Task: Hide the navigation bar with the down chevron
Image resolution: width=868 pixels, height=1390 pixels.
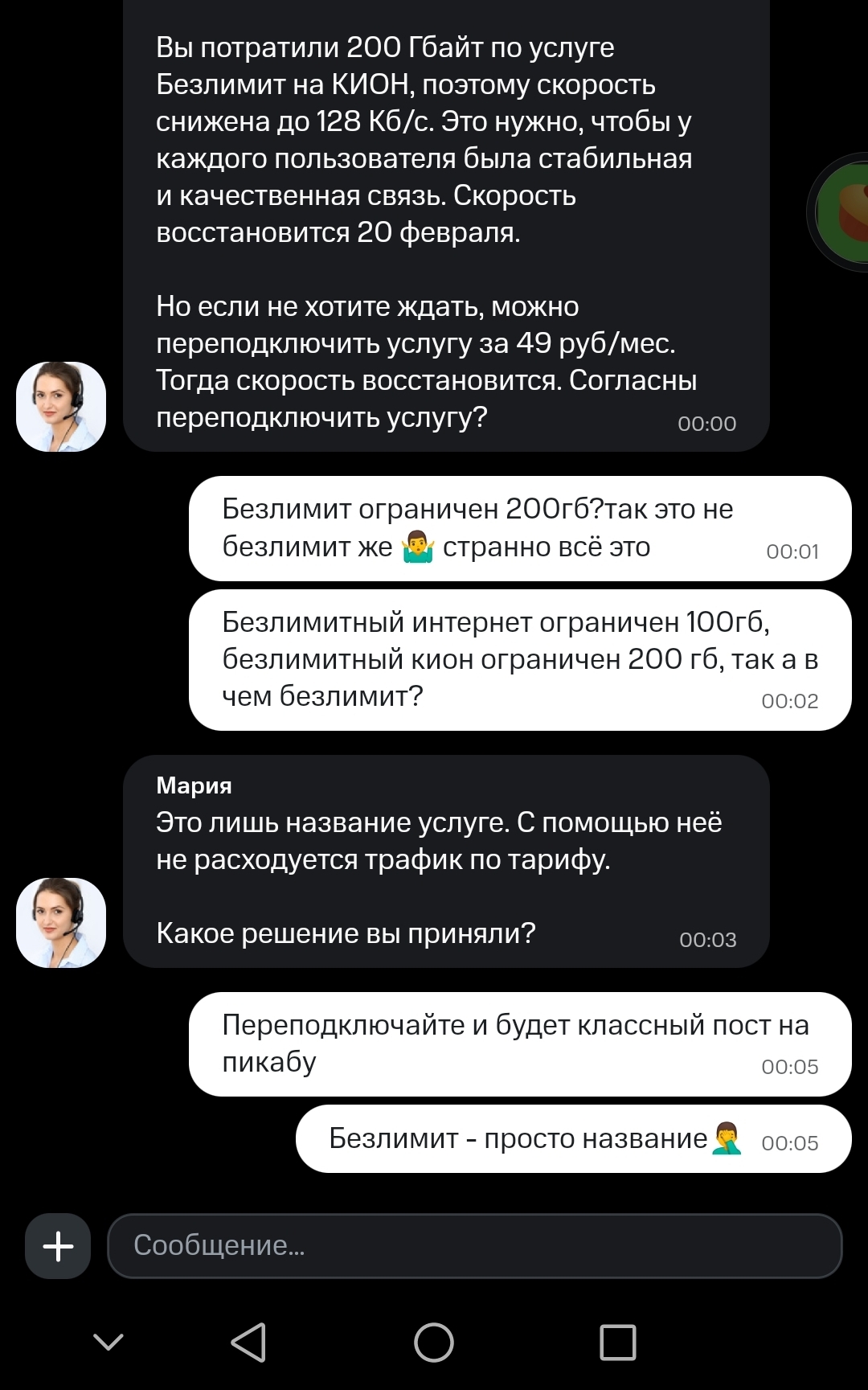Action: click(x=108, y=1342)
